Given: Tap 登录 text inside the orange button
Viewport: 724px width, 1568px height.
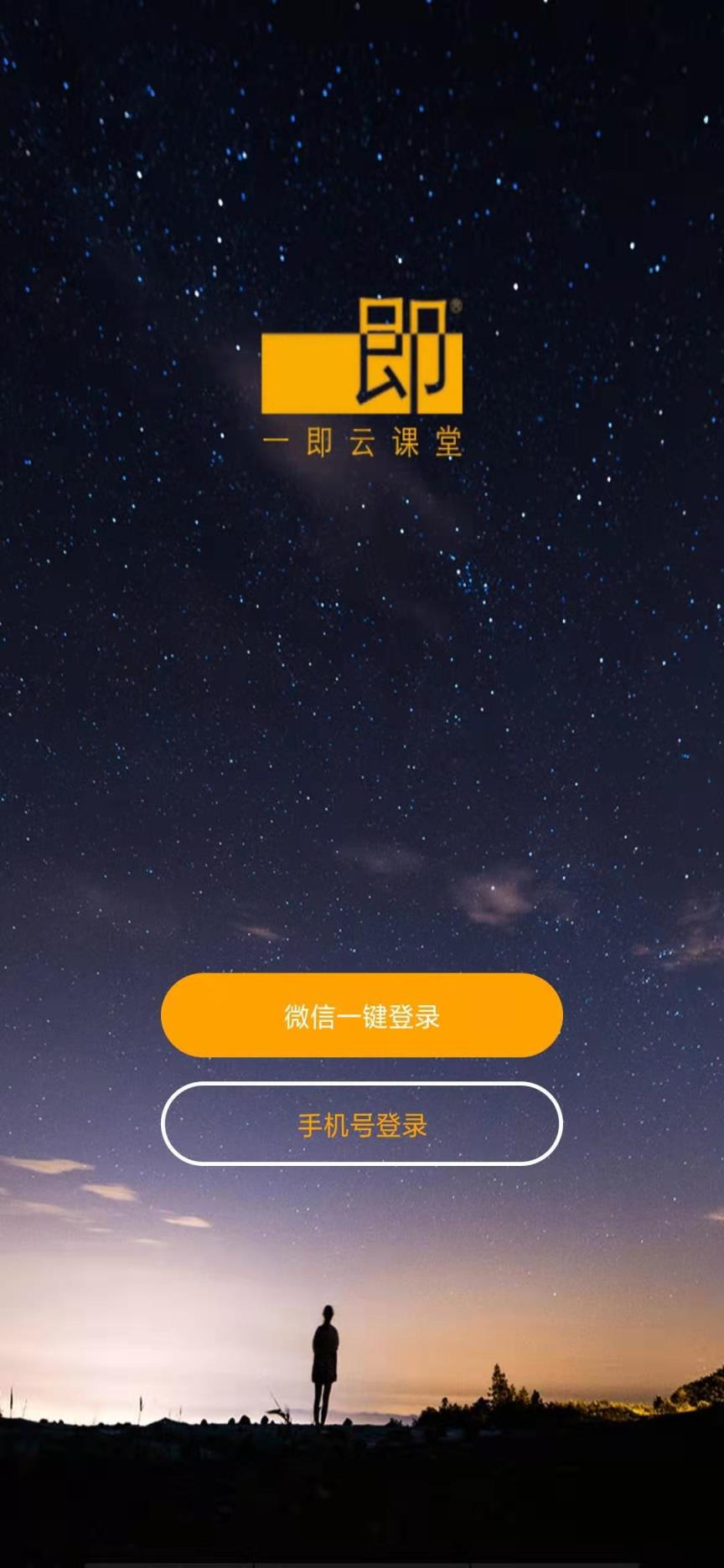Looking at the screenshot, I should pos(416,1014).
